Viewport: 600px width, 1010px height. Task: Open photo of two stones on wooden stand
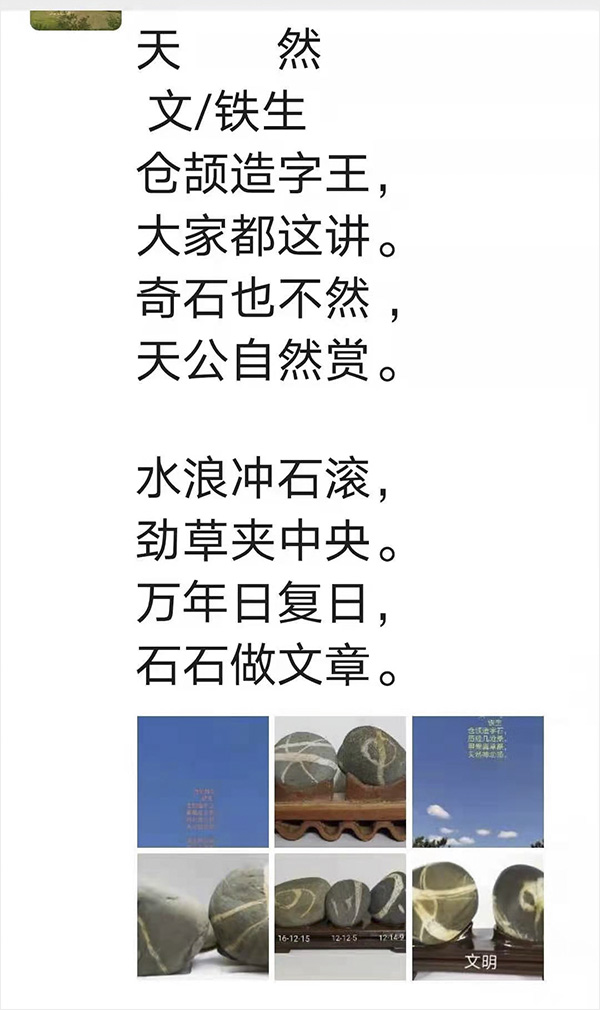pos(340,781)
